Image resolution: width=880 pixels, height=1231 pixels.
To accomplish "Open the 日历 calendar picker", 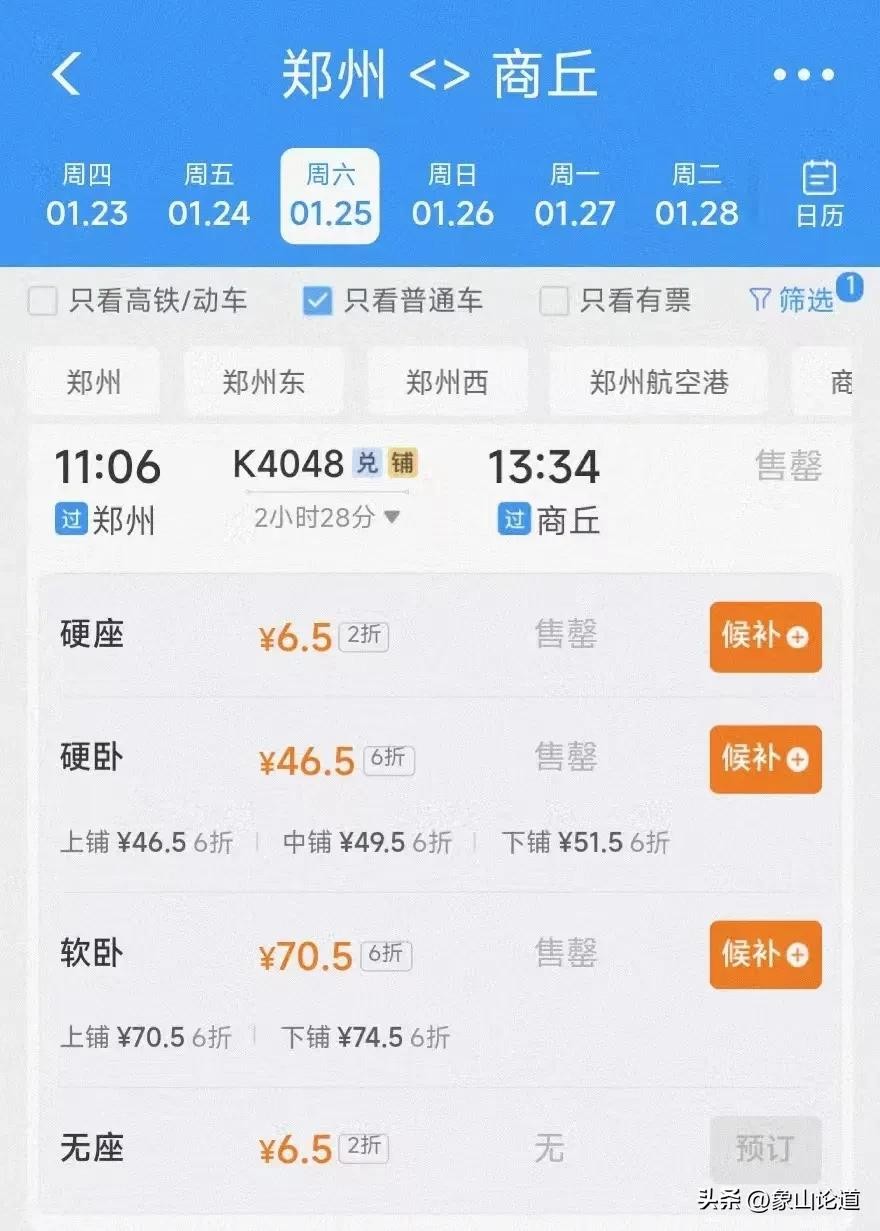I will [819, 195].
